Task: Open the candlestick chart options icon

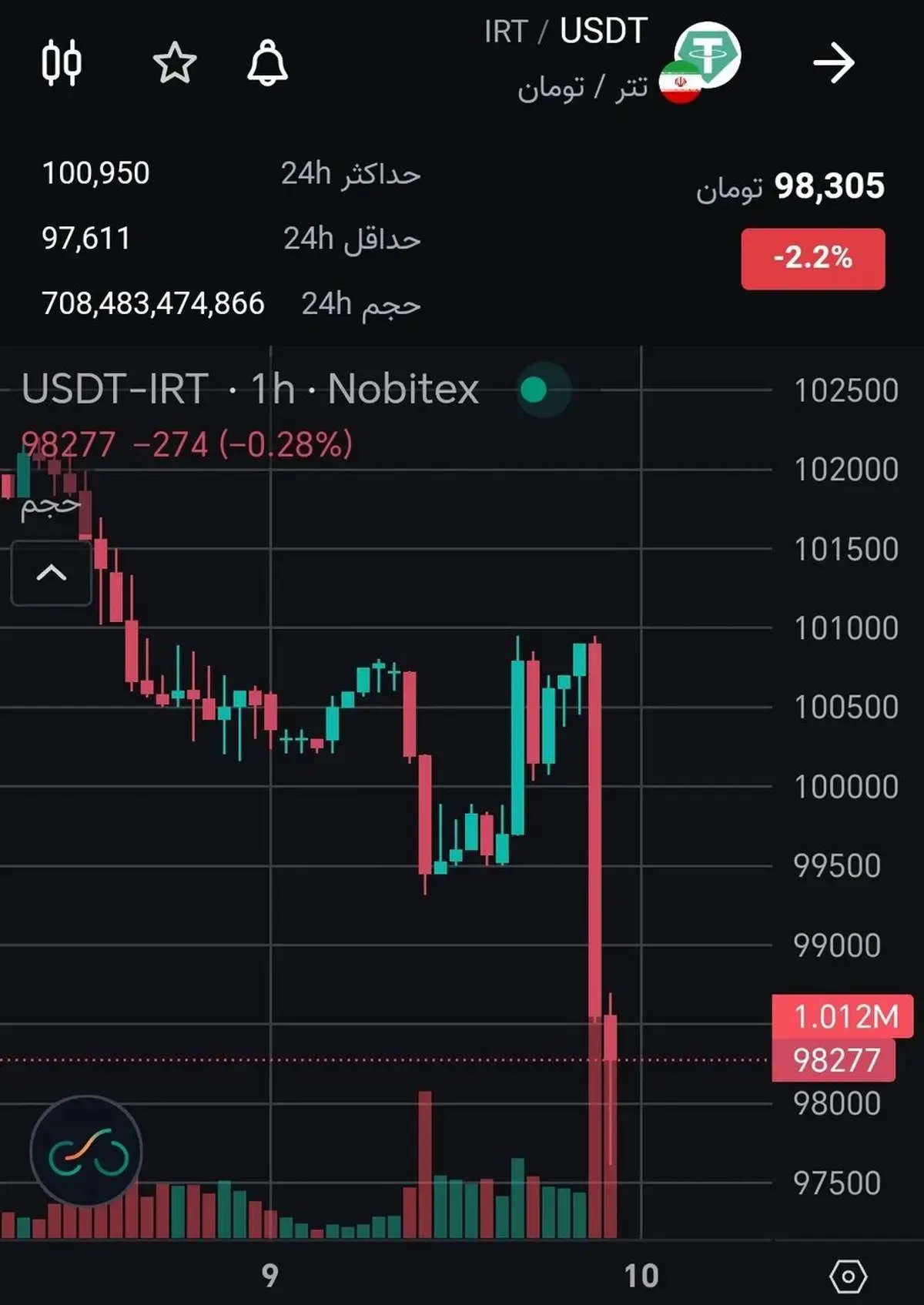Action: [x=62, y=62]
